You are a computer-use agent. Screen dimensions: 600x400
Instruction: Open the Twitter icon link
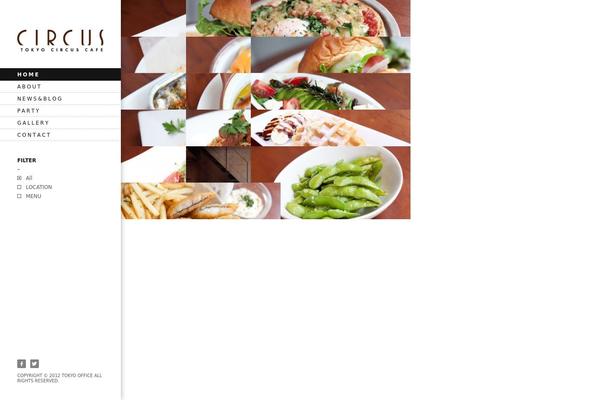pos(34,364)
